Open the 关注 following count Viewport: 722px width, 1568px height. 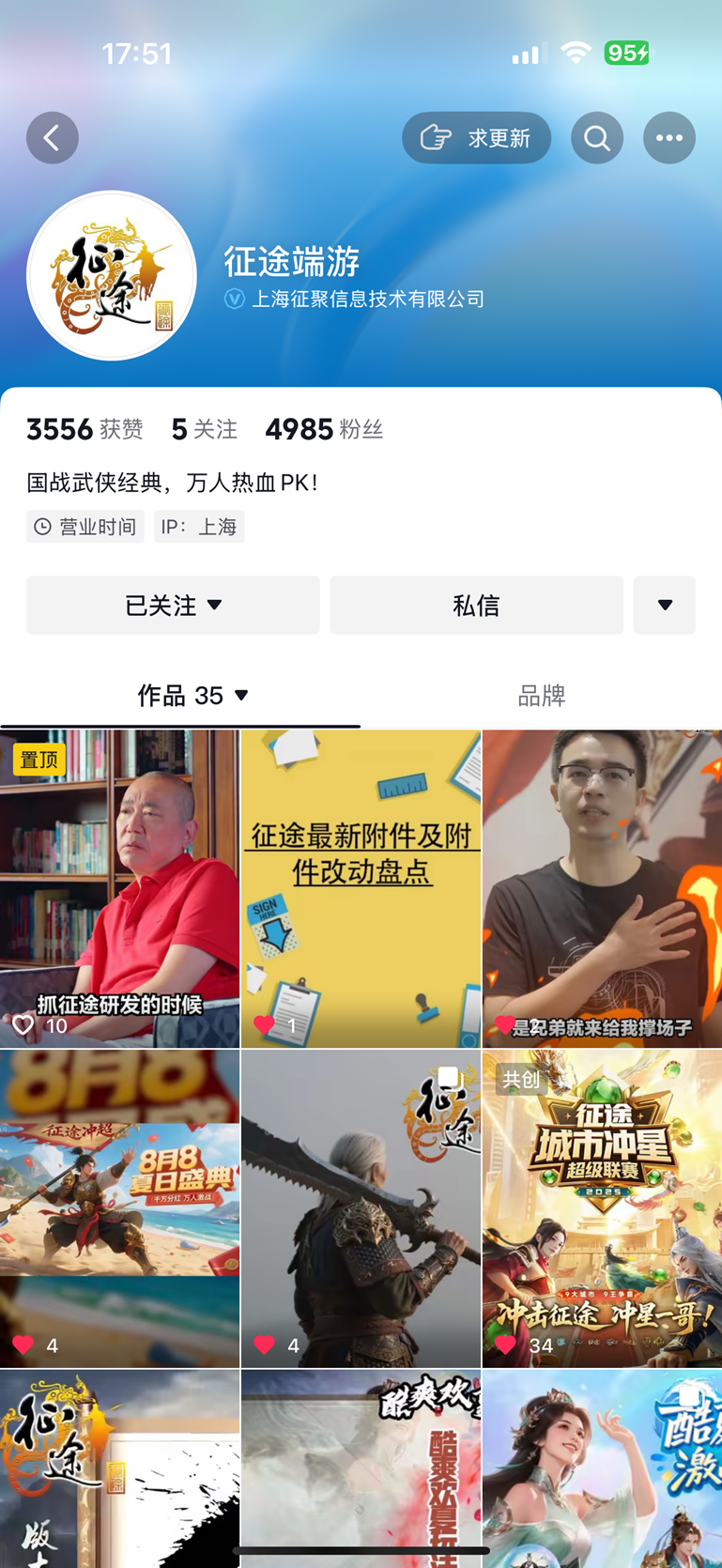click(x=204, y=430)
